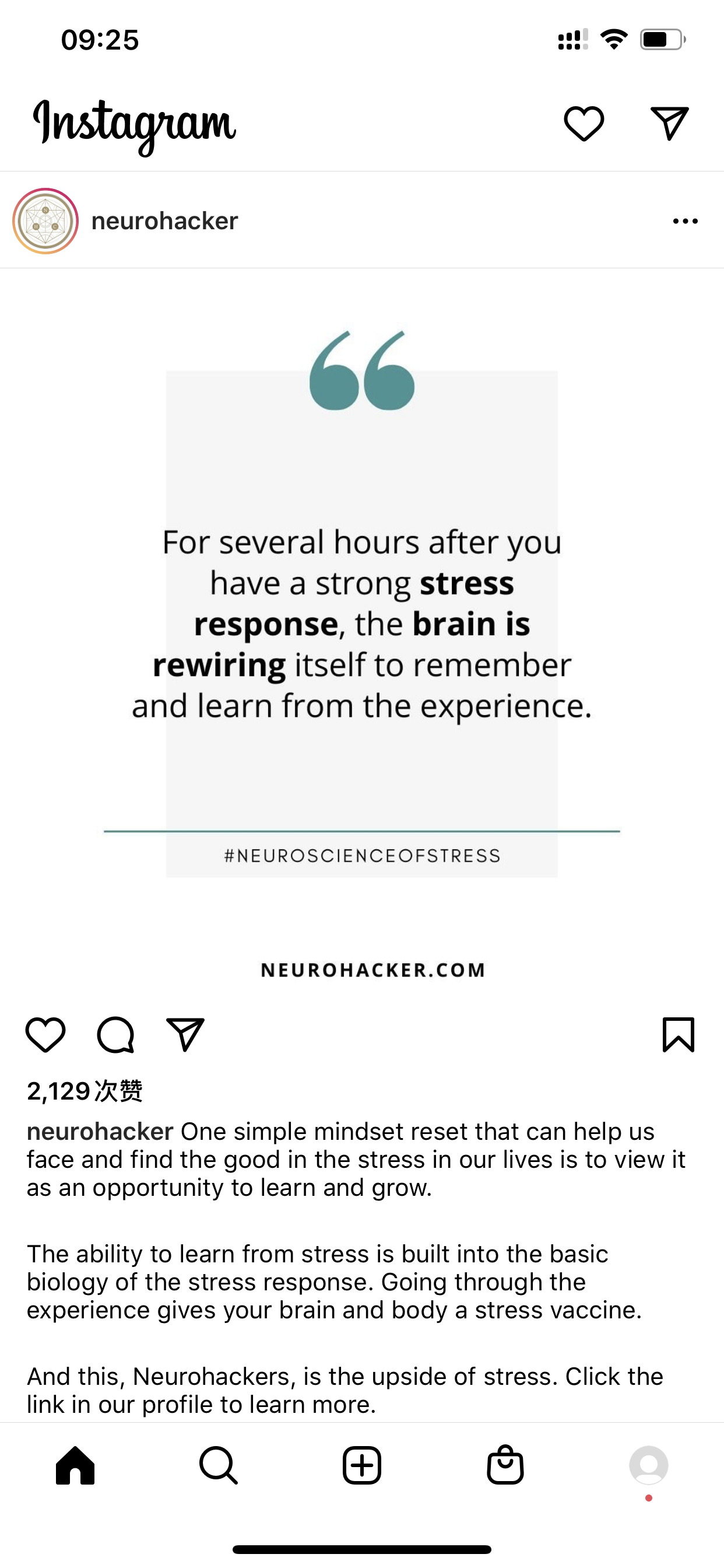Like the neurohacker post
This screenshot has height=1568, width=724.
45,1034
